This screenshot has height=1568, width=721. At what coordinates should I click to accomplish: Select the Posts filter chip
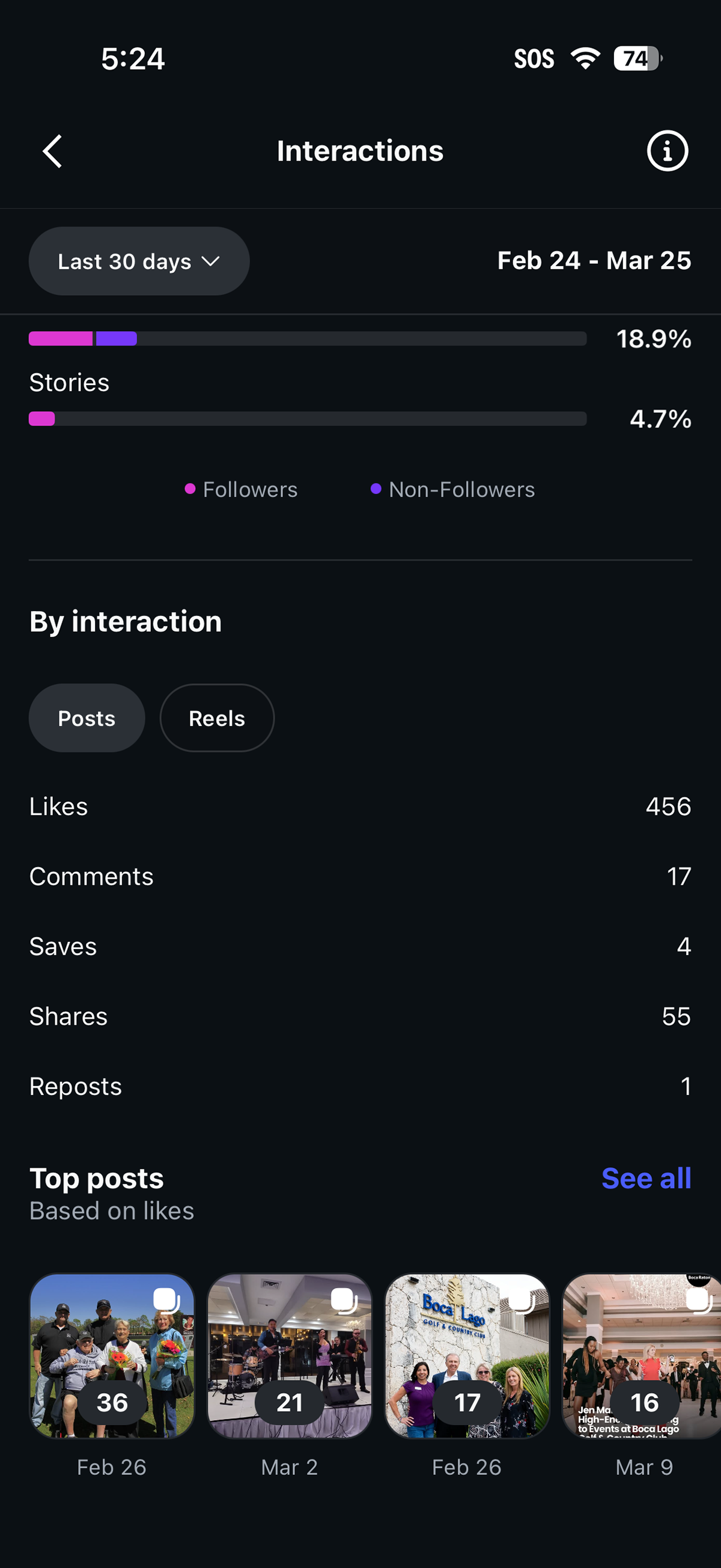tap(87, 718)
